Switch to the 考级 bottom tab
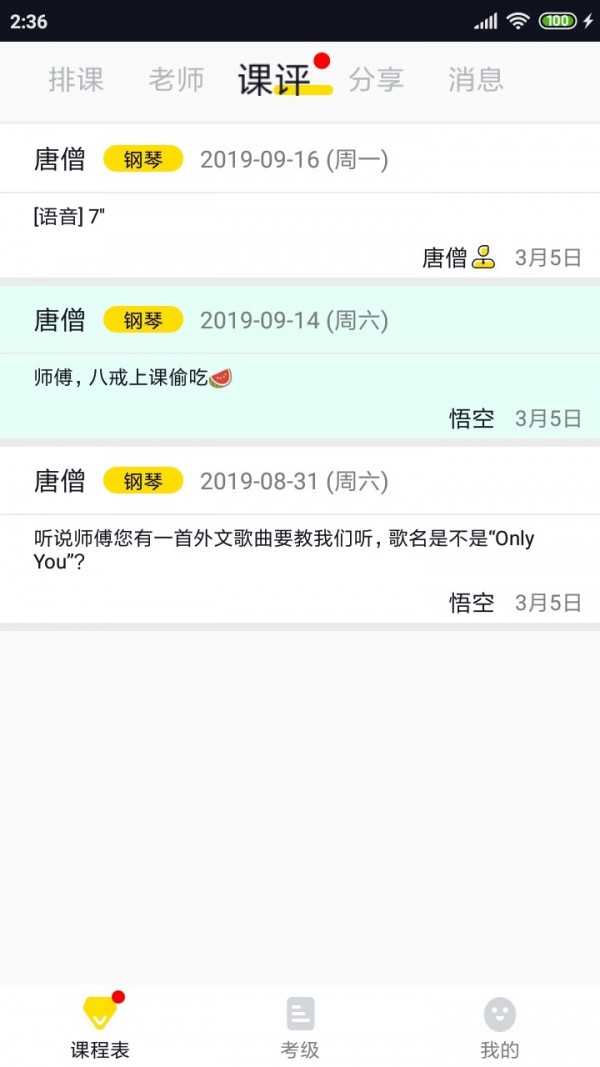The width and height of the screenshot is (600, 1067). 300,1027
